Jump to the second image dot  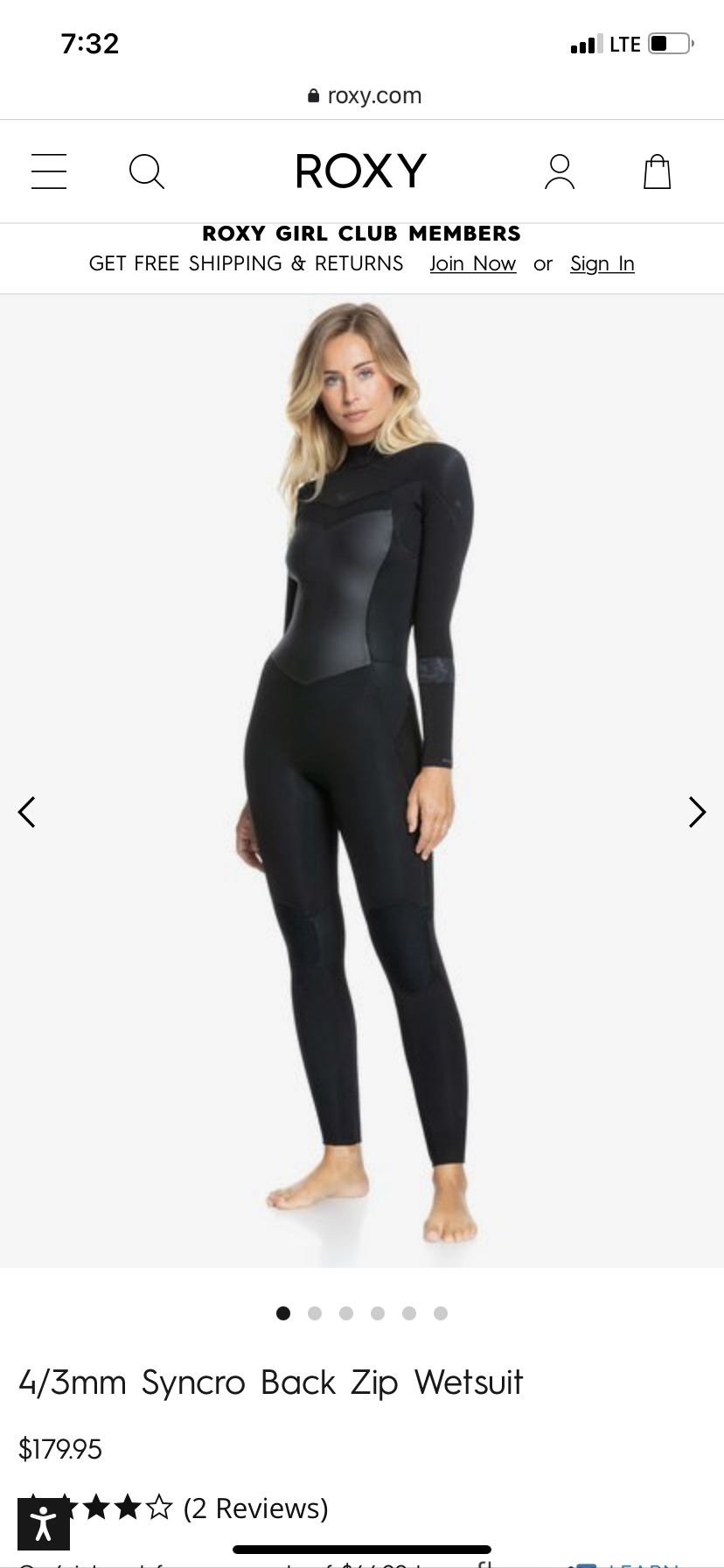[x=315, y=1312]
